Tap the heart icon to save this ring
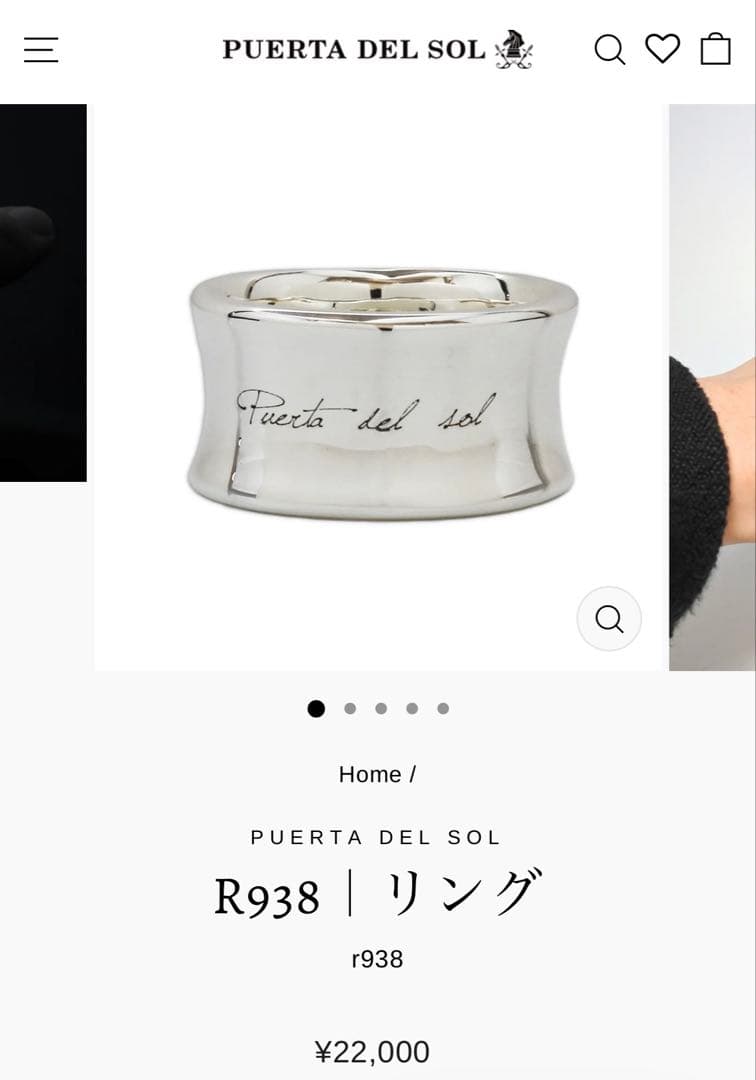 663,49
